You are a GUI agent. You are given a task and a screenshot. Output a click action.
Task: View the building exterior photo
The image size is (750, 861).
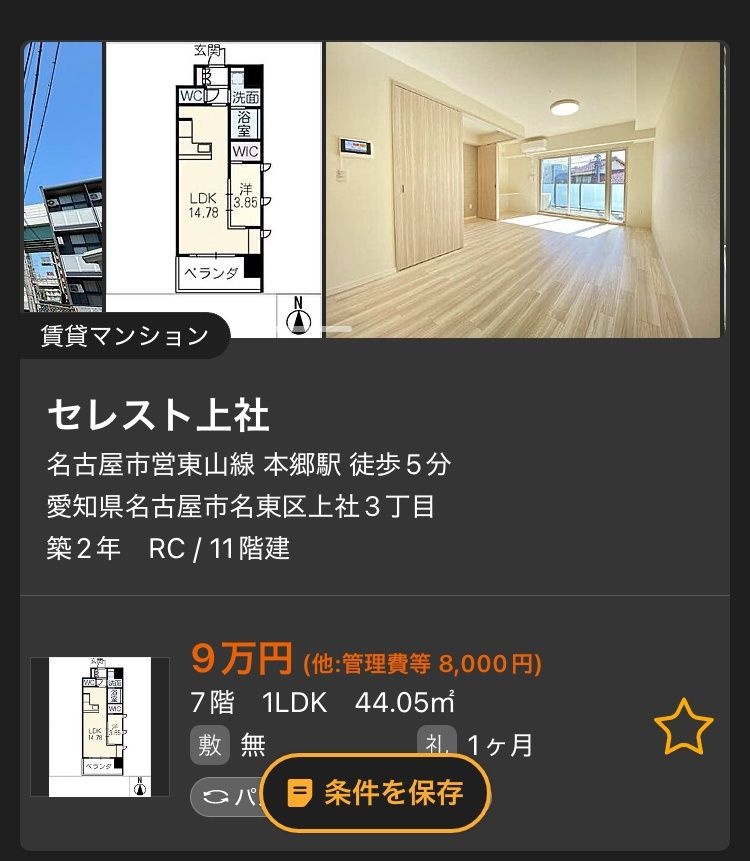click(x=62, y=180)
